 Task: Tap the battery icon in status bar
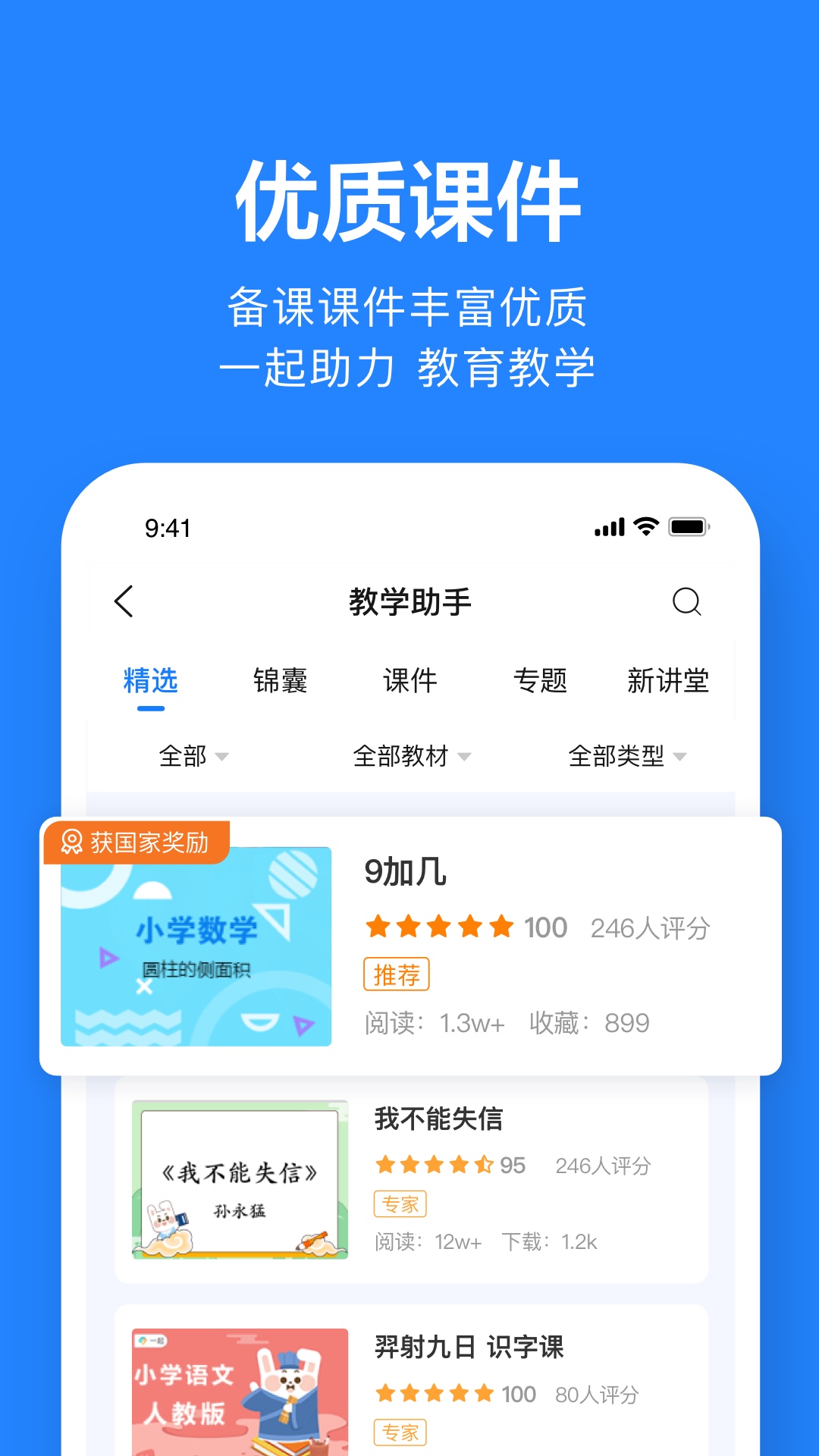click(689, 526)
